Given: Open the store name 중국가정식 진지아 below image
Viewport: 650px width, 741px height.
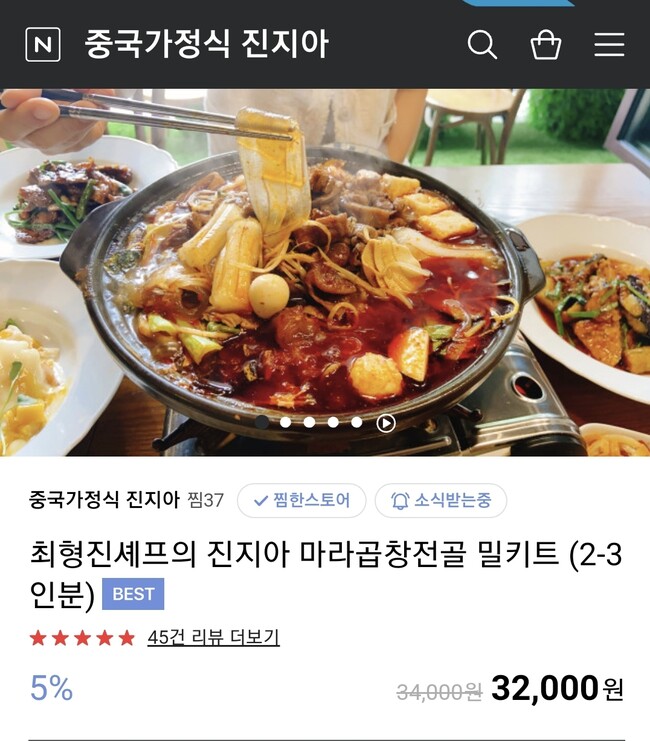Looking at the screenshot, I should (x=104, y=500).
